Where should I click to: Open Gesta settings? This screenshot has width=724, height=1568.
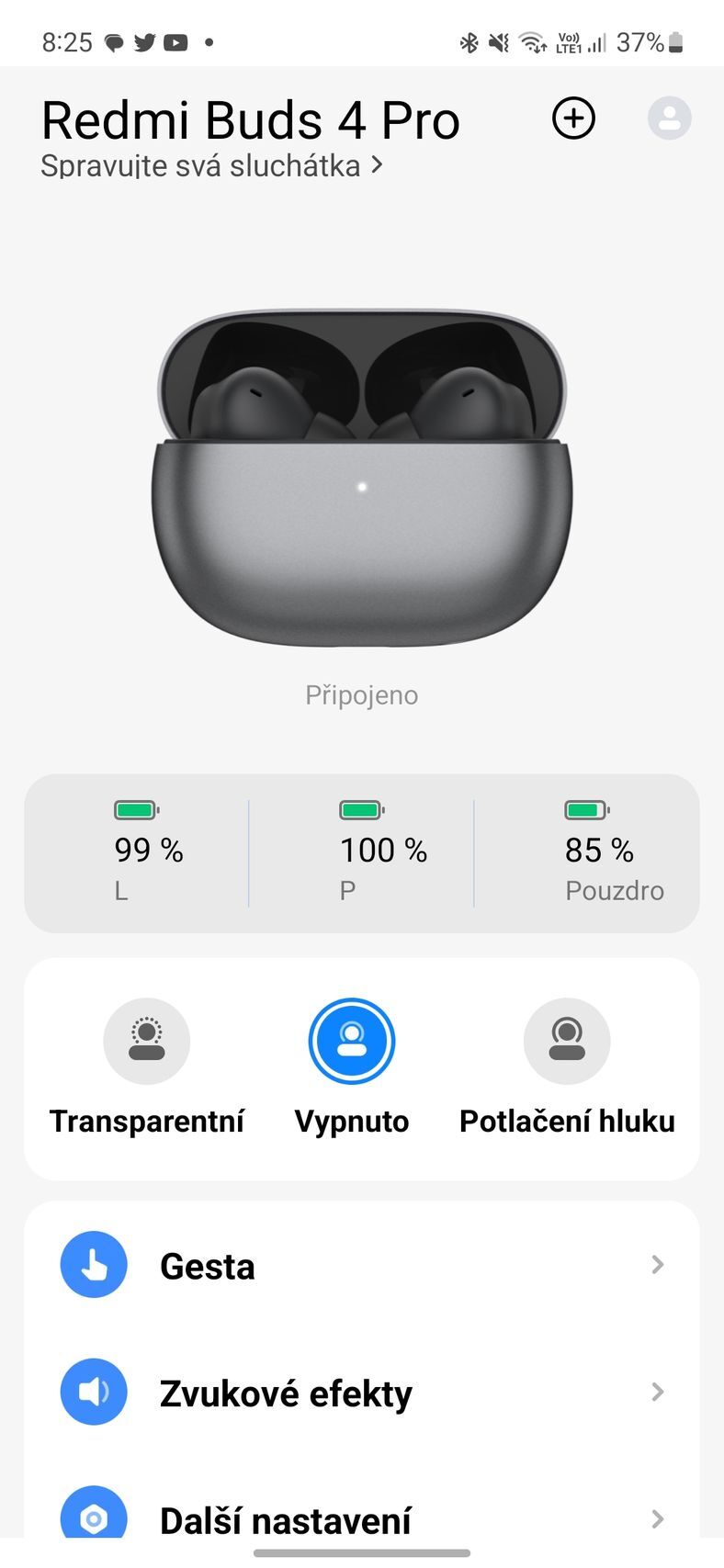tap(362, 1266)
